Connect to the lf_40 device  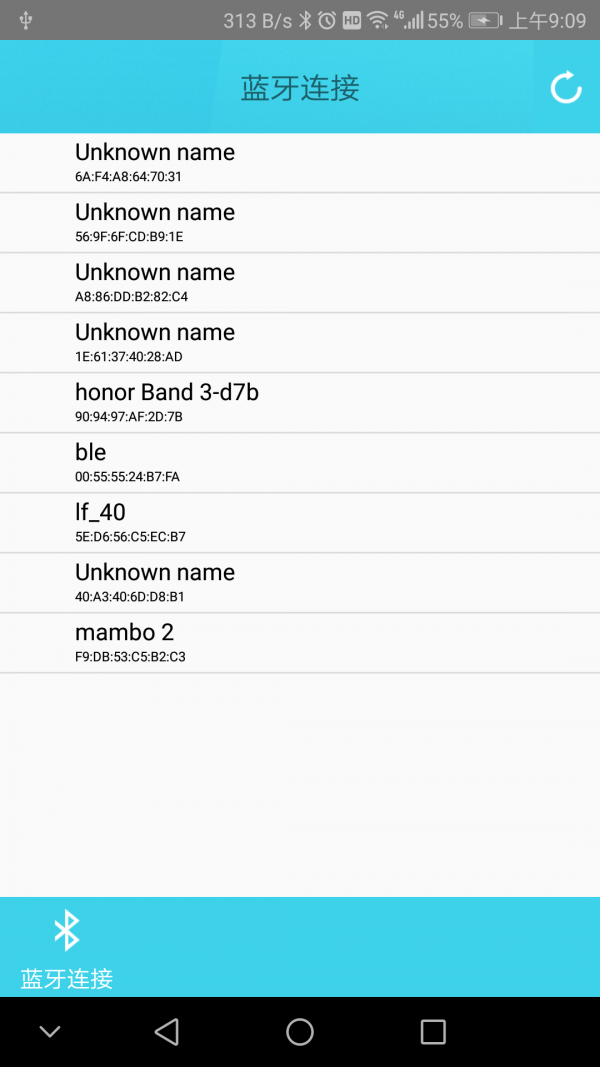(x=300, y=523)
